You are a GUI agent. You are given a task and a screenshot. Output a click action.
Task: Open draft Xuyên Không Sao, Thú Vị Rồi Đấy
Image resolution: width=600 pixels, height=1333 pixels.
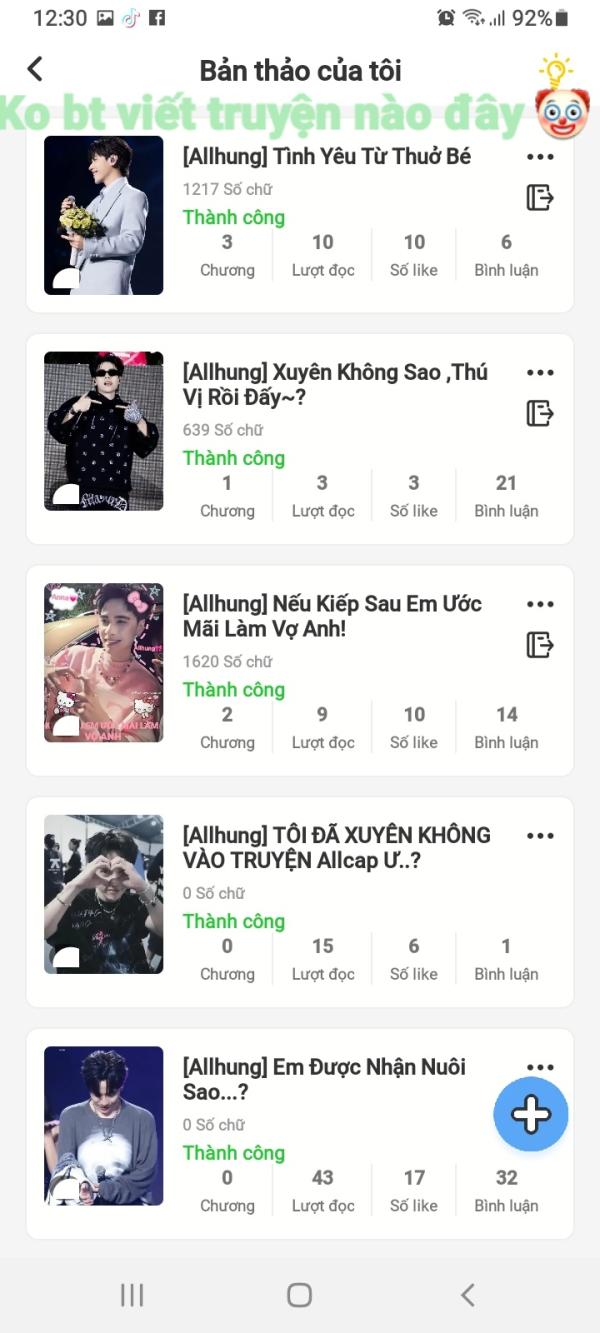(334, 385)
